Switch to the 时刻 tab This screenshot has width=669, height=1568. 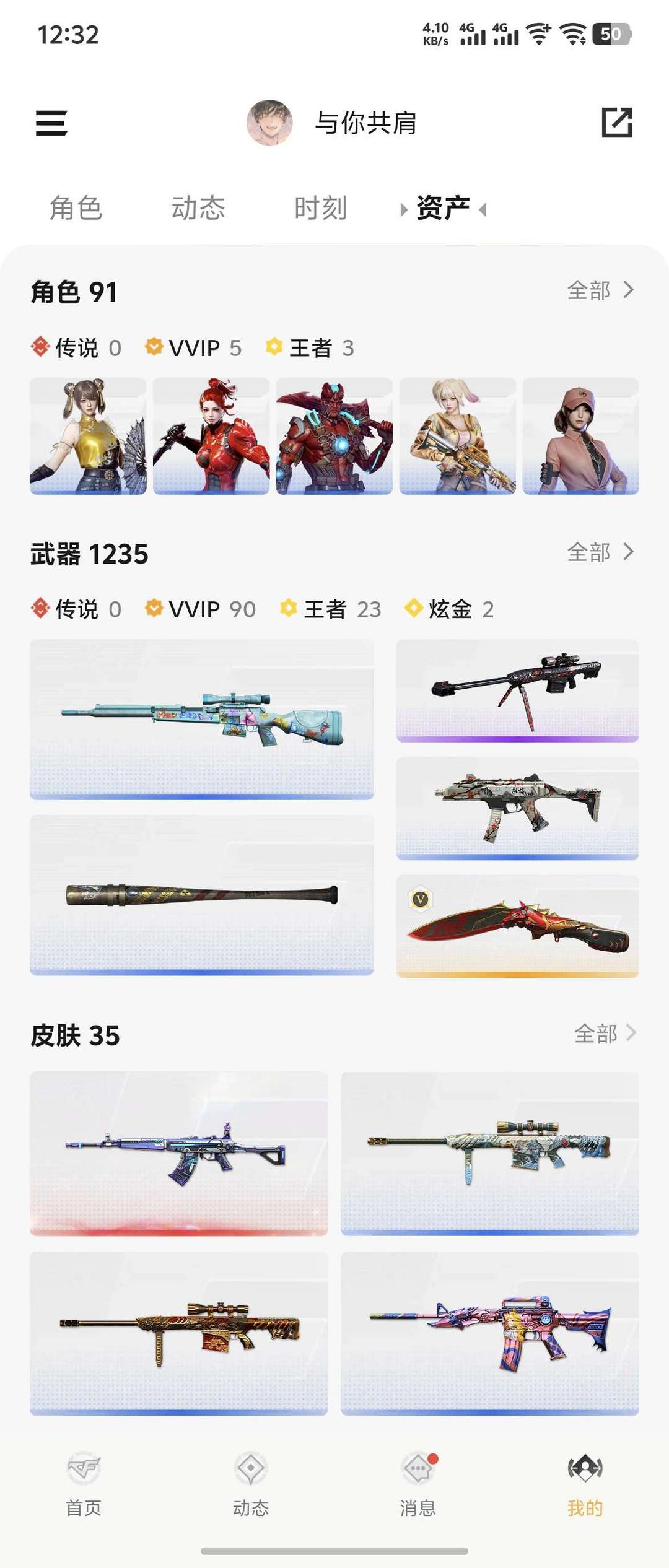pos(320,208)
